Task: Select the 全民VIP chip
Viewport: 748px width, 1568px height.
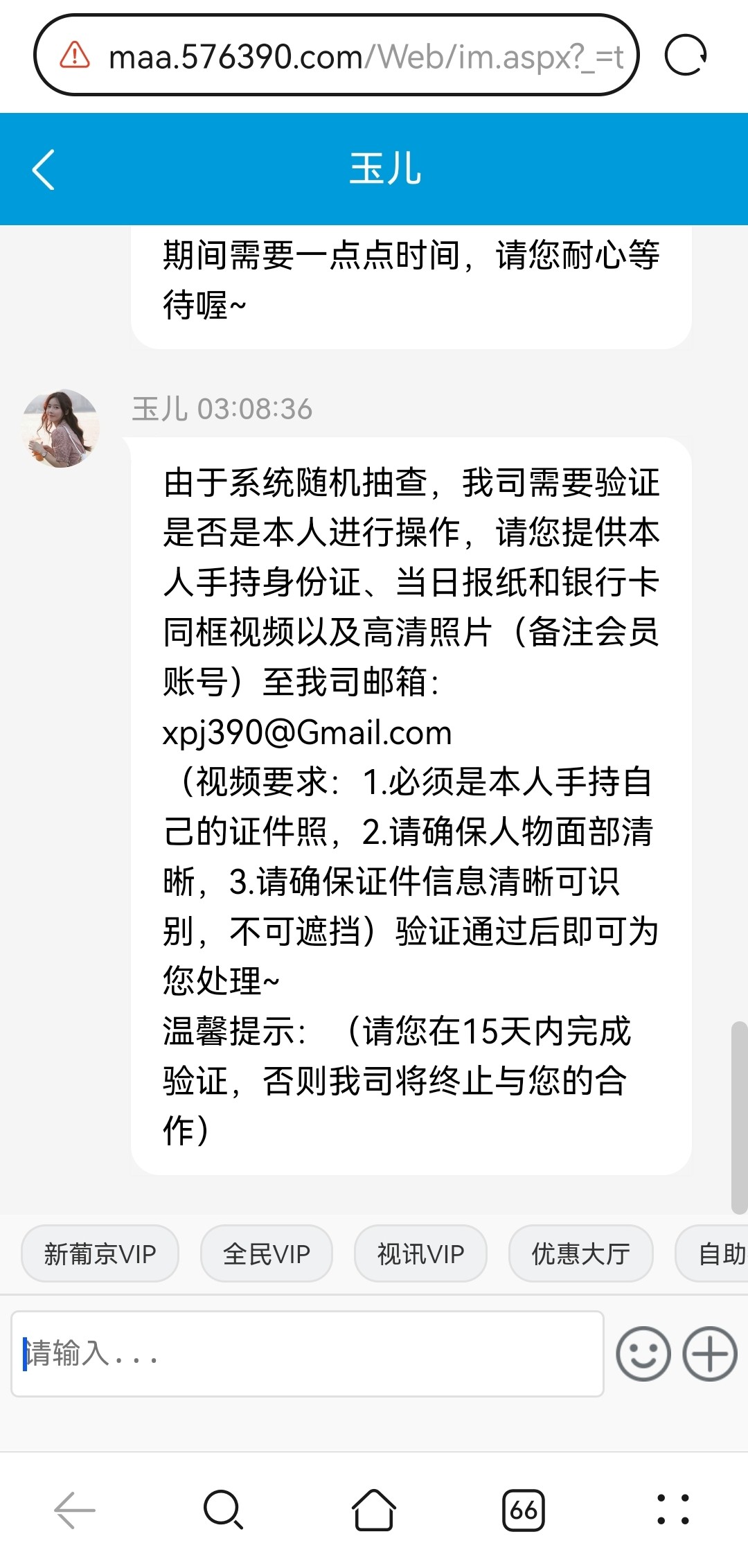Action: [x=266, y=1253]
